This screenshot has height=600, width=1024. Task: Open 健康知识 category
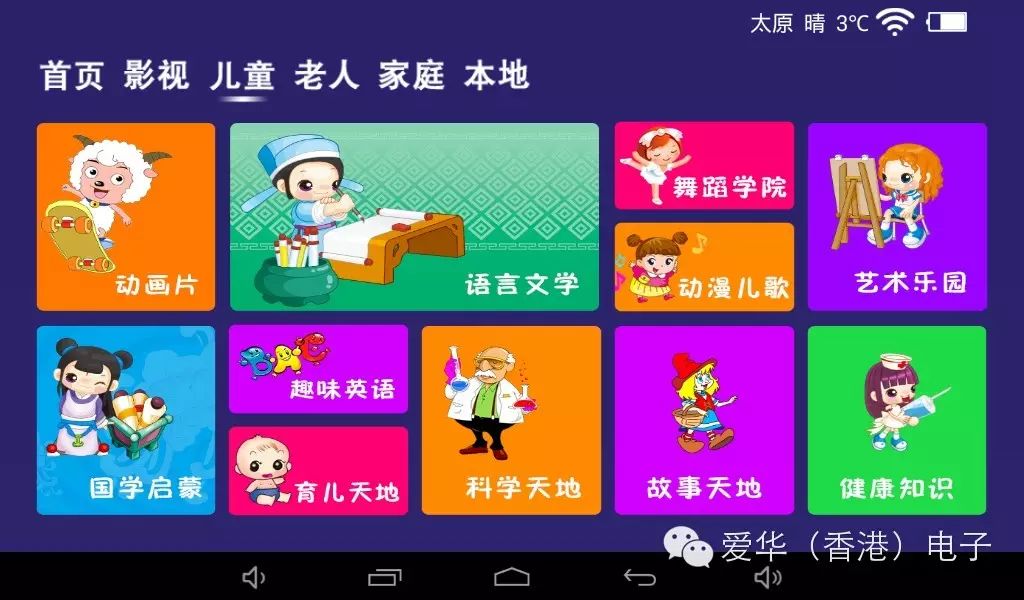click(897, 420)
